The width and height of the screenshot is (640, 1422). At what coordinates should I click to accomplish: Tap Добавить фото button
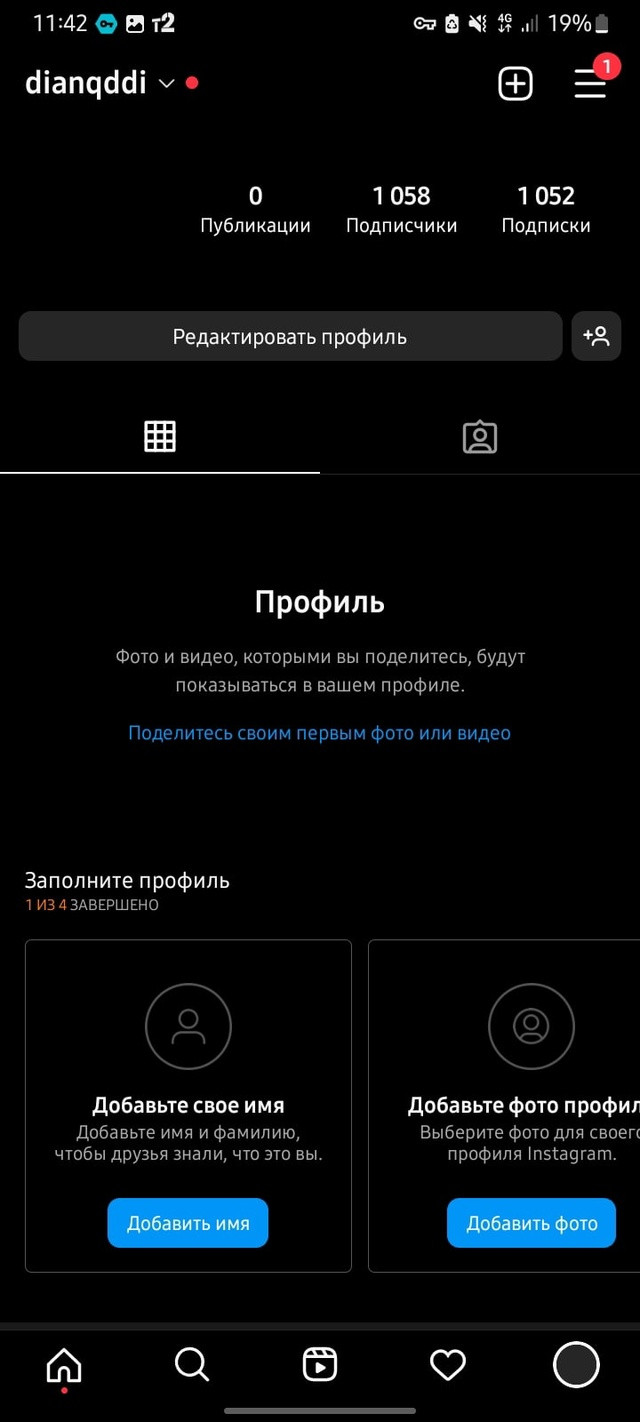pos(531,1223)
